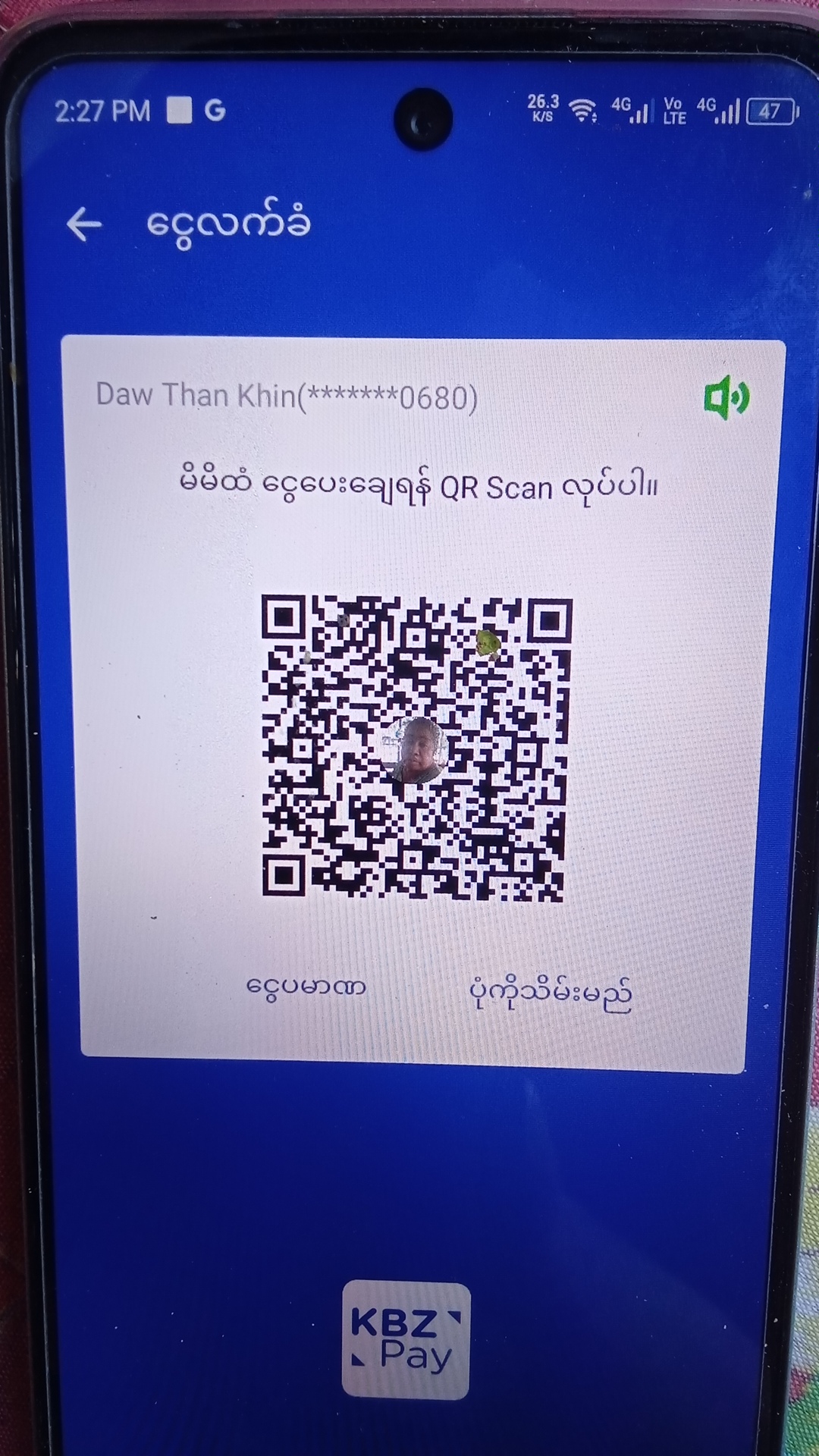819x1456 pixels.
Task: Tap ငွေပမာဏ to set amount
Action: coord(306,987)
